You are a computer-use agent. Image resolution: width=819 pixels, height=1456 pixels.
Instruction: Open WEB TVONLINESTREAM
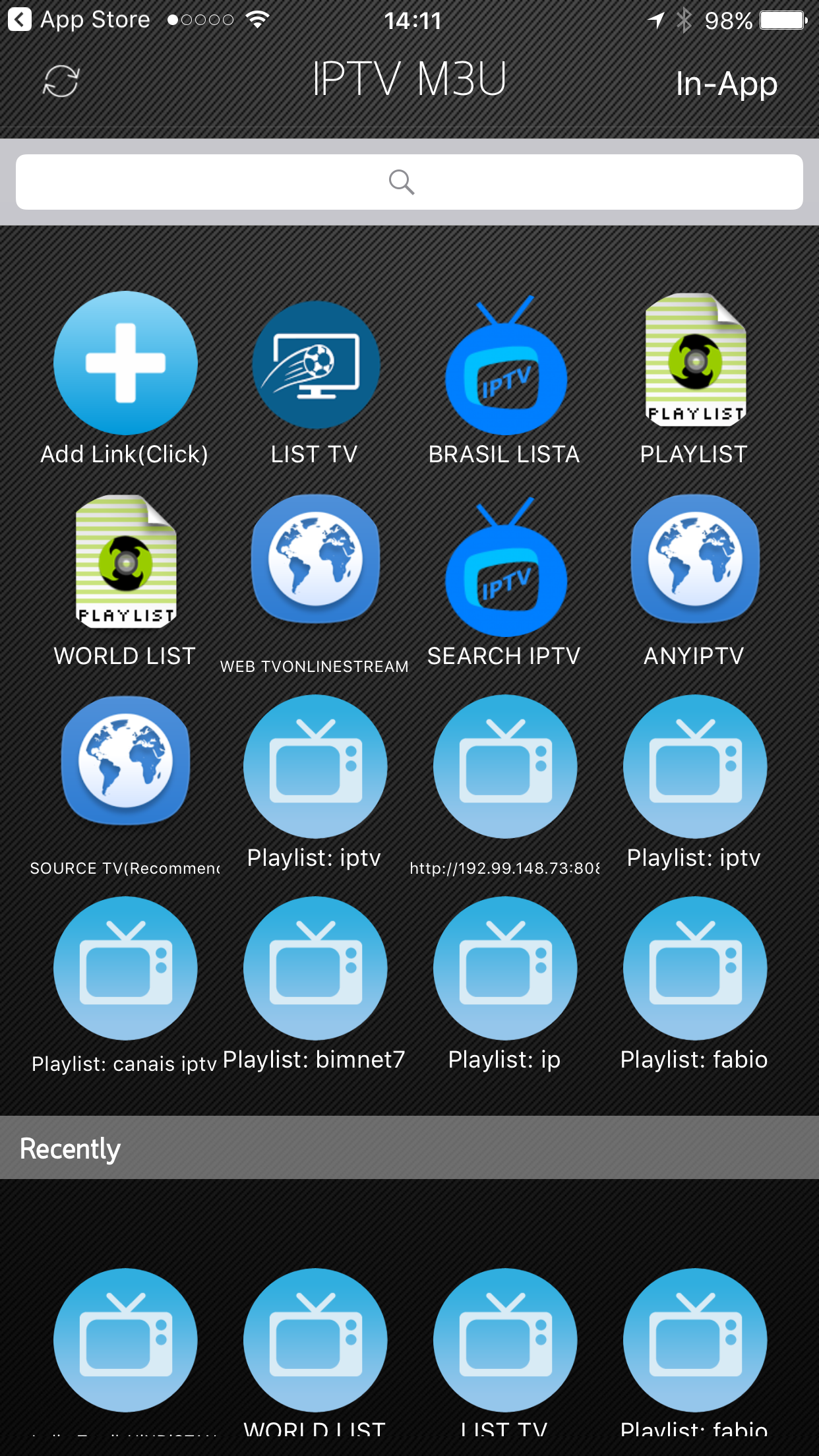tap(315, 561)
